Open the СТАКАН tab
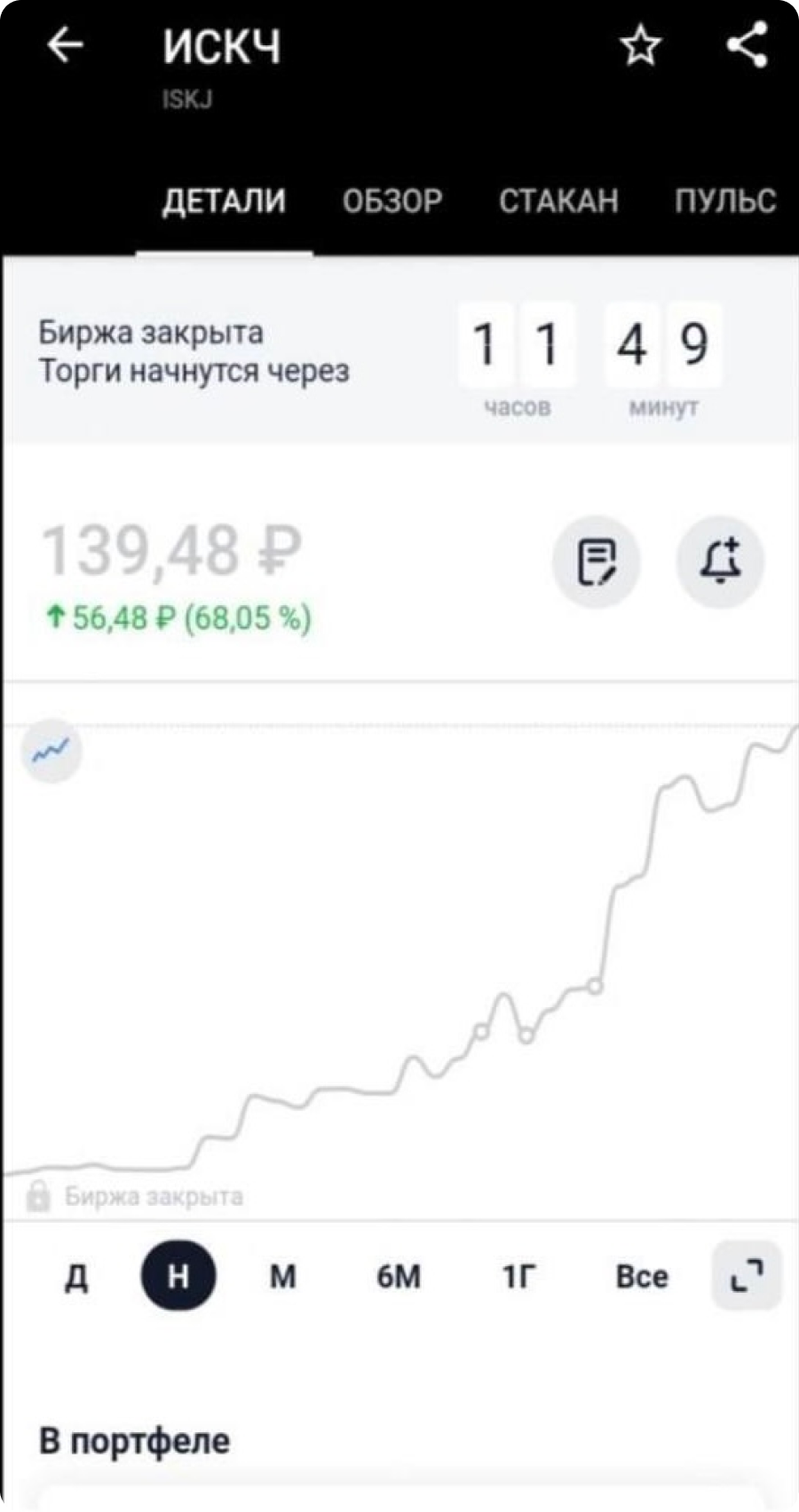 pyautogui.click(x=558, y=201)
